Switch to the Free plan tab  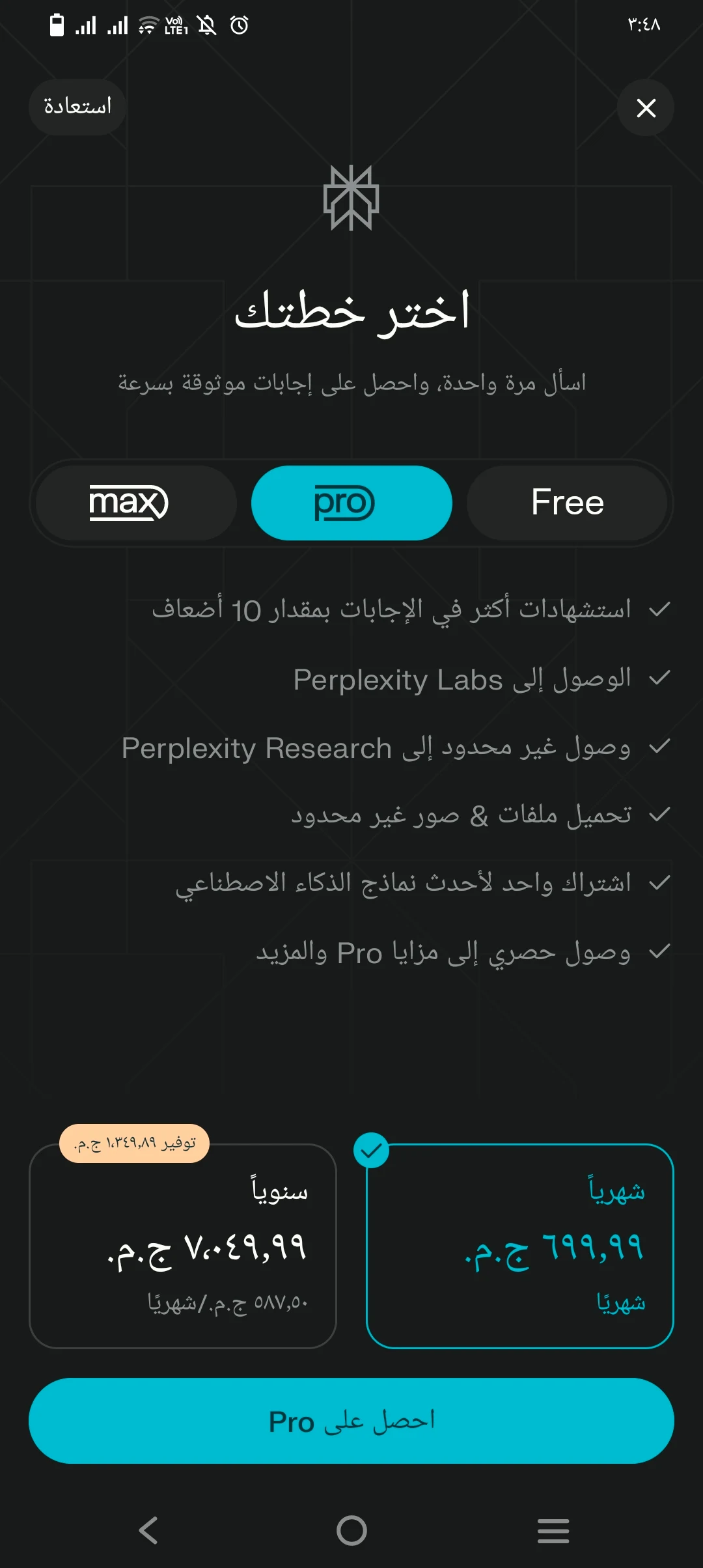[x=567, y=503]
